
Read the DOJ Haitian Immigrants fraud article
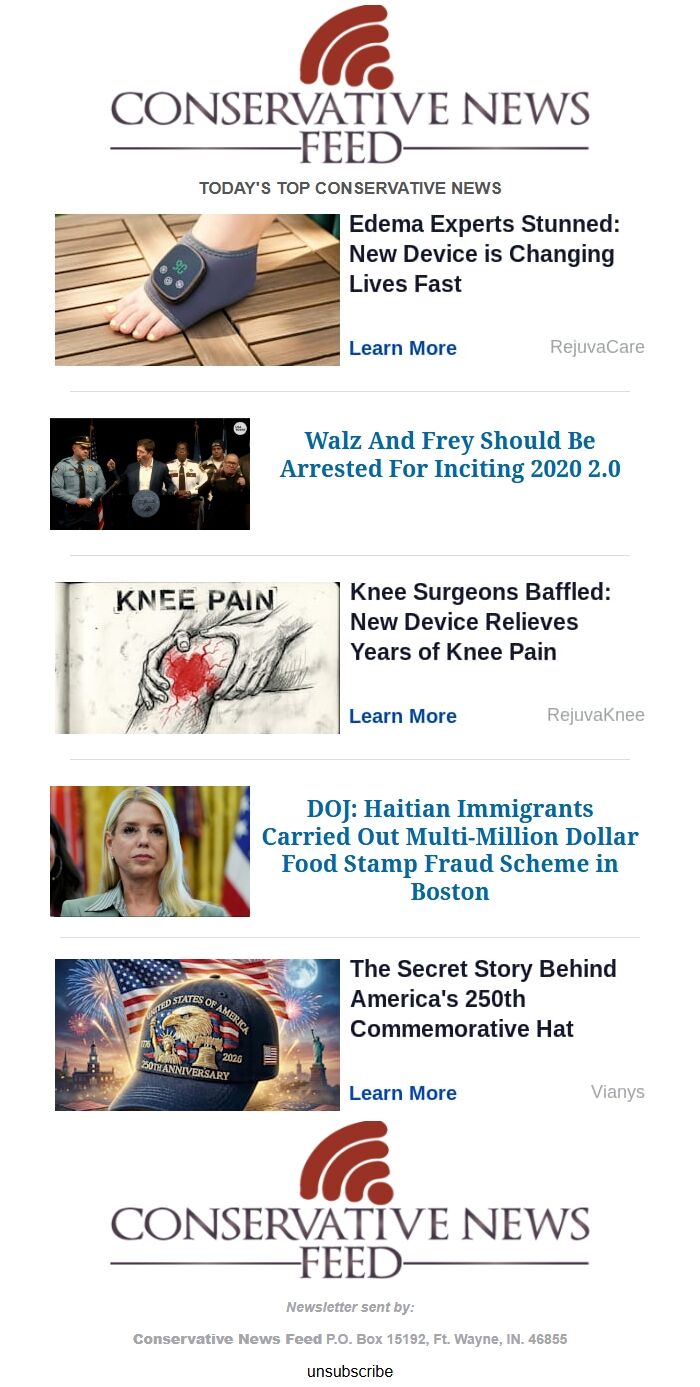pyautogui.click(x=450, y=850)
